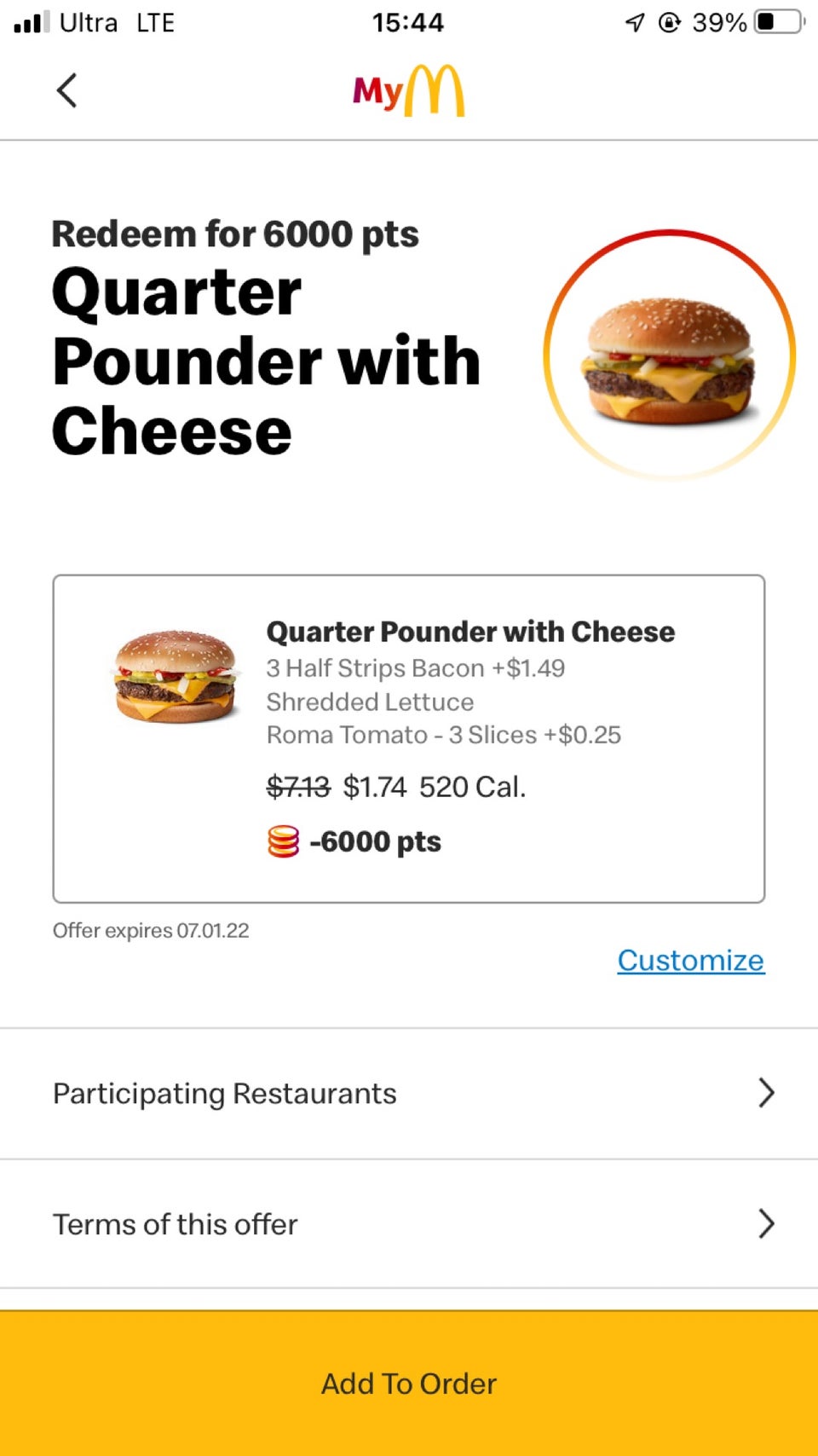Screen dimensions: 818x1456
Task: Select the Quarter Pounder with Cheese order card
Action: coord(409,737)
